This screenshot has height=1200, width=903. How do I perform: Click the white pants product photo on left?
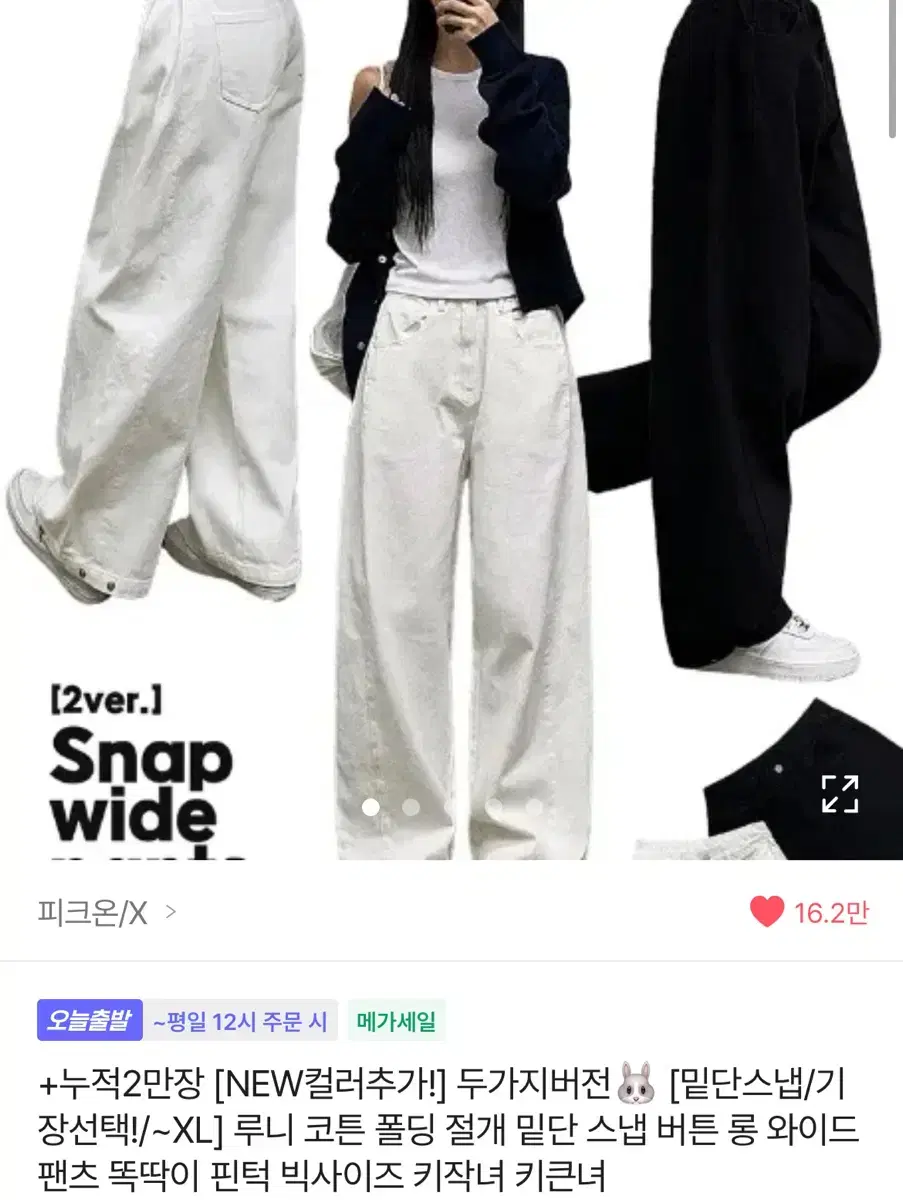tap(160, 300)
